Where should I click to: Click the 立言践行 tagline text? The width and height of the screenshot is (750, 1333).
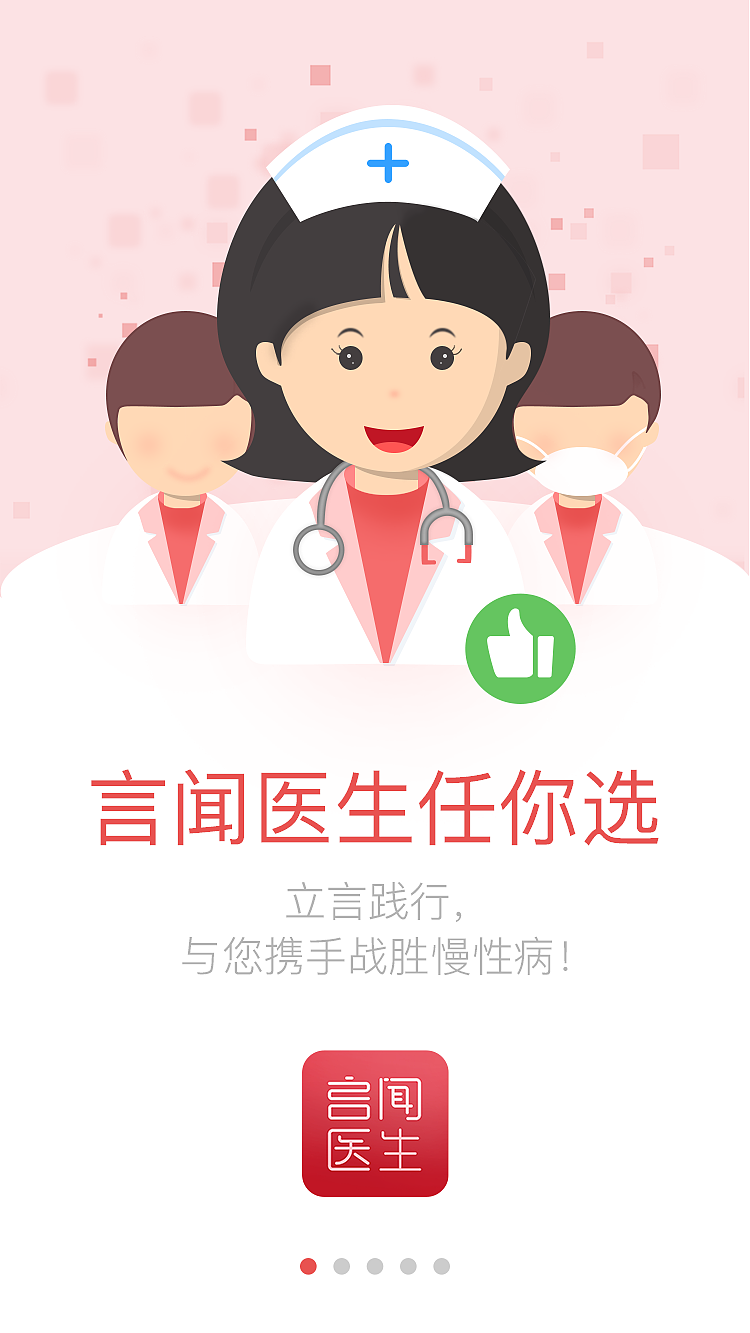tap(375, 900)
